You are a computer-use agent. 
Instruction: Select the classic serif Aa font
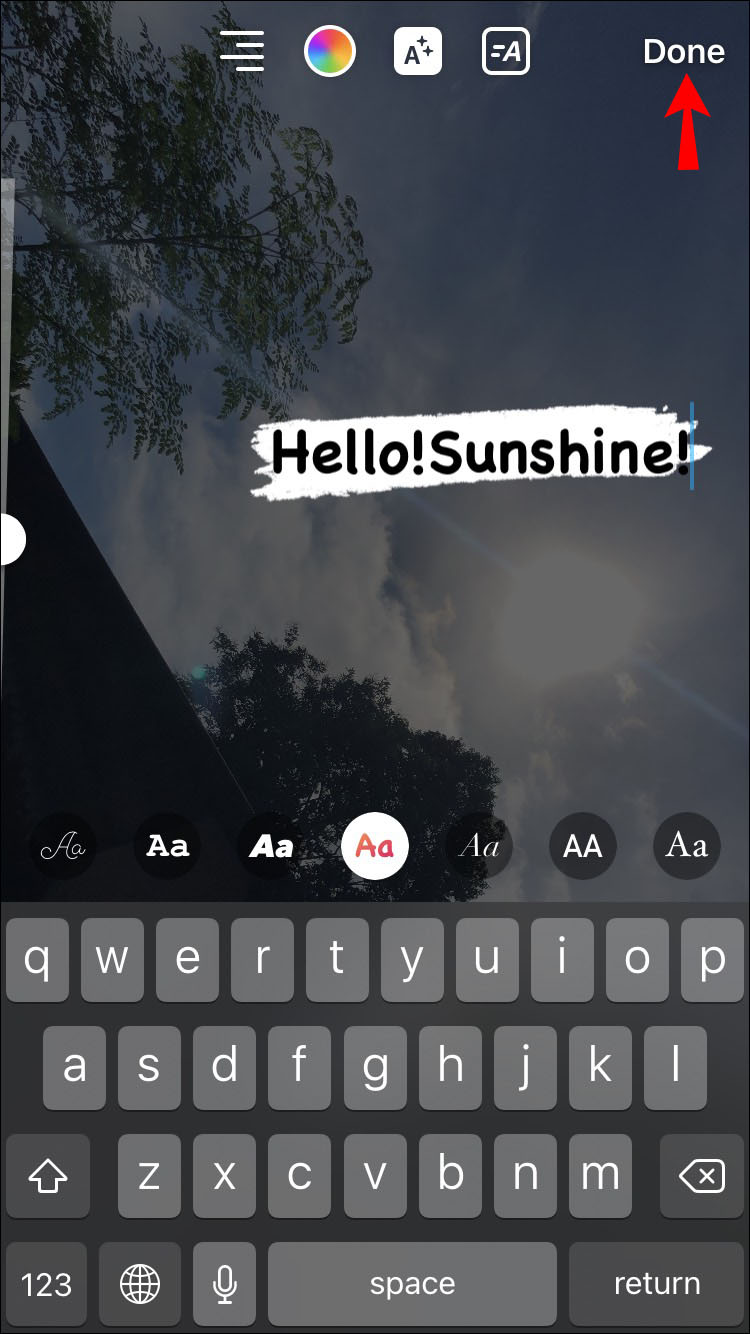tap(686, 847)
